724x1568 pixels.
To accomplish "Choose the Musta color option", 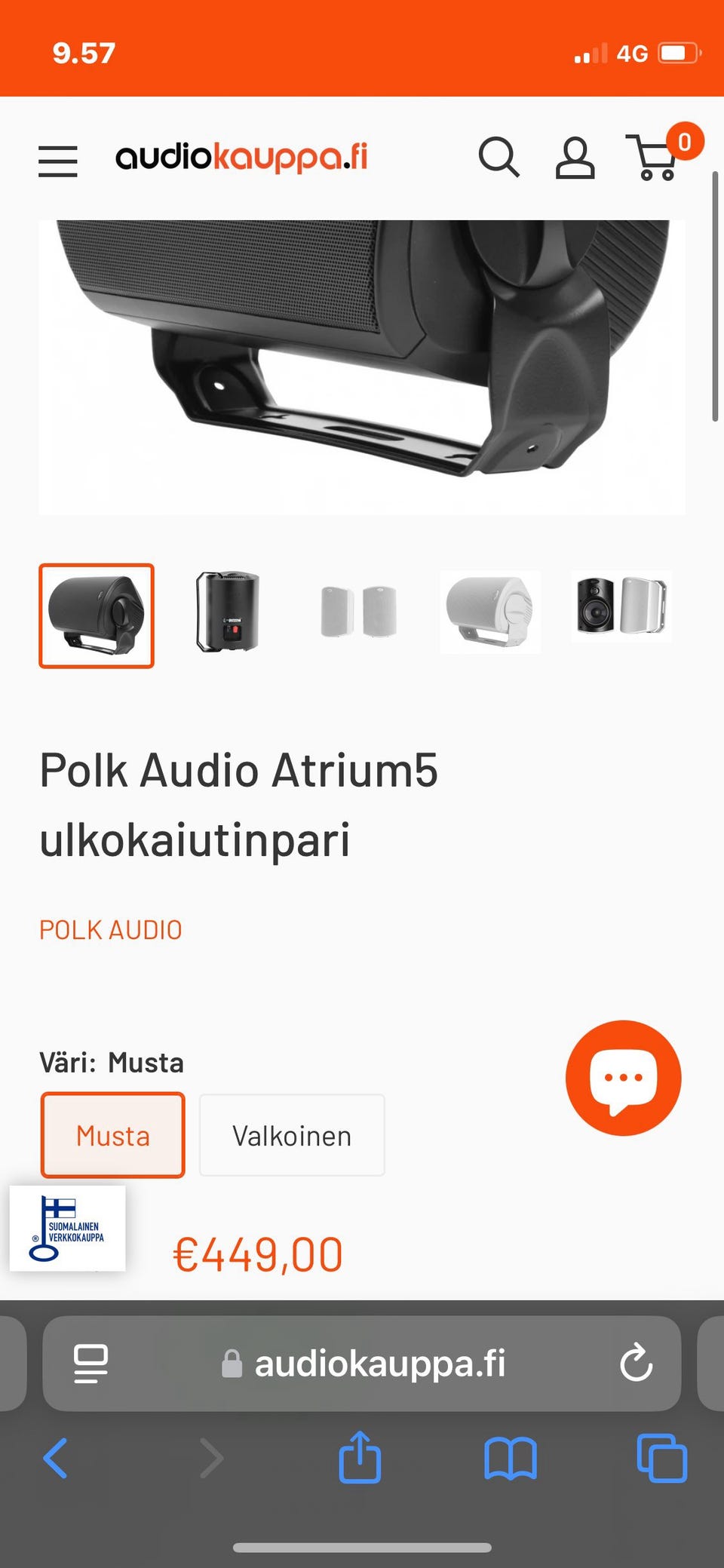I will 112,1135.
